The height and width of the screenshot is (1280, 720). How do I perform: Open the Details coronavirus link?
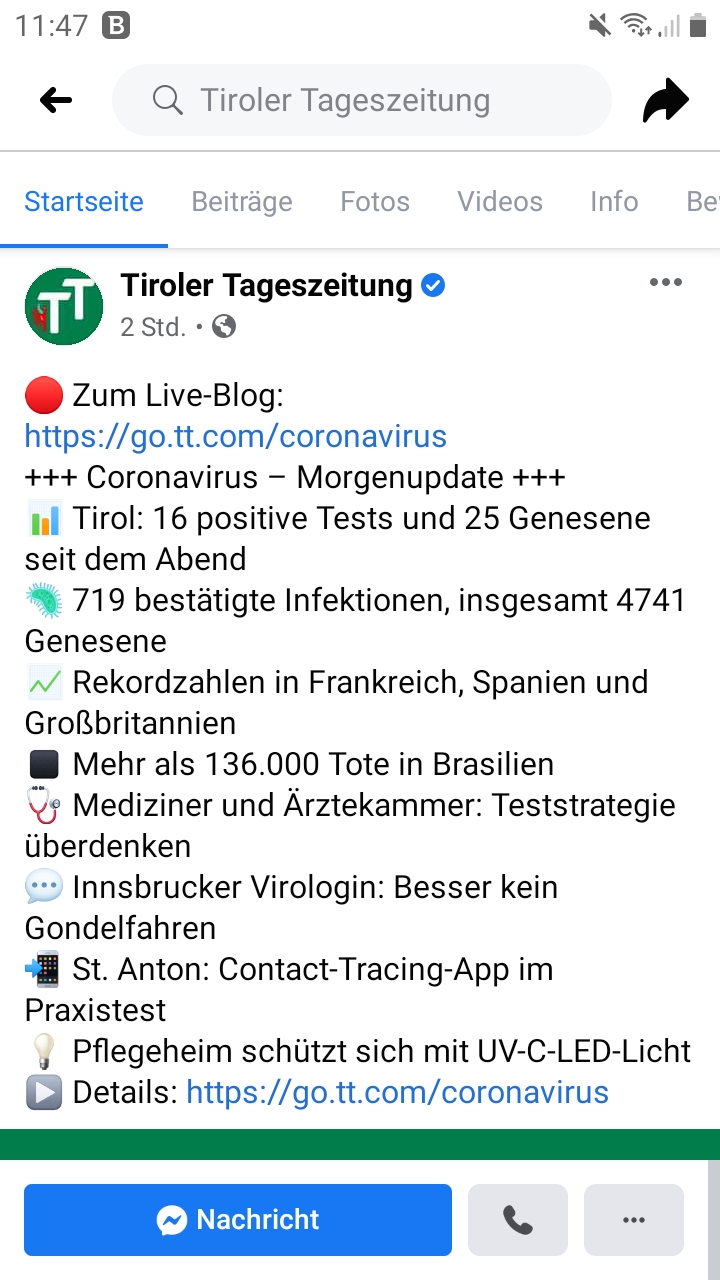pos(397,1092)
